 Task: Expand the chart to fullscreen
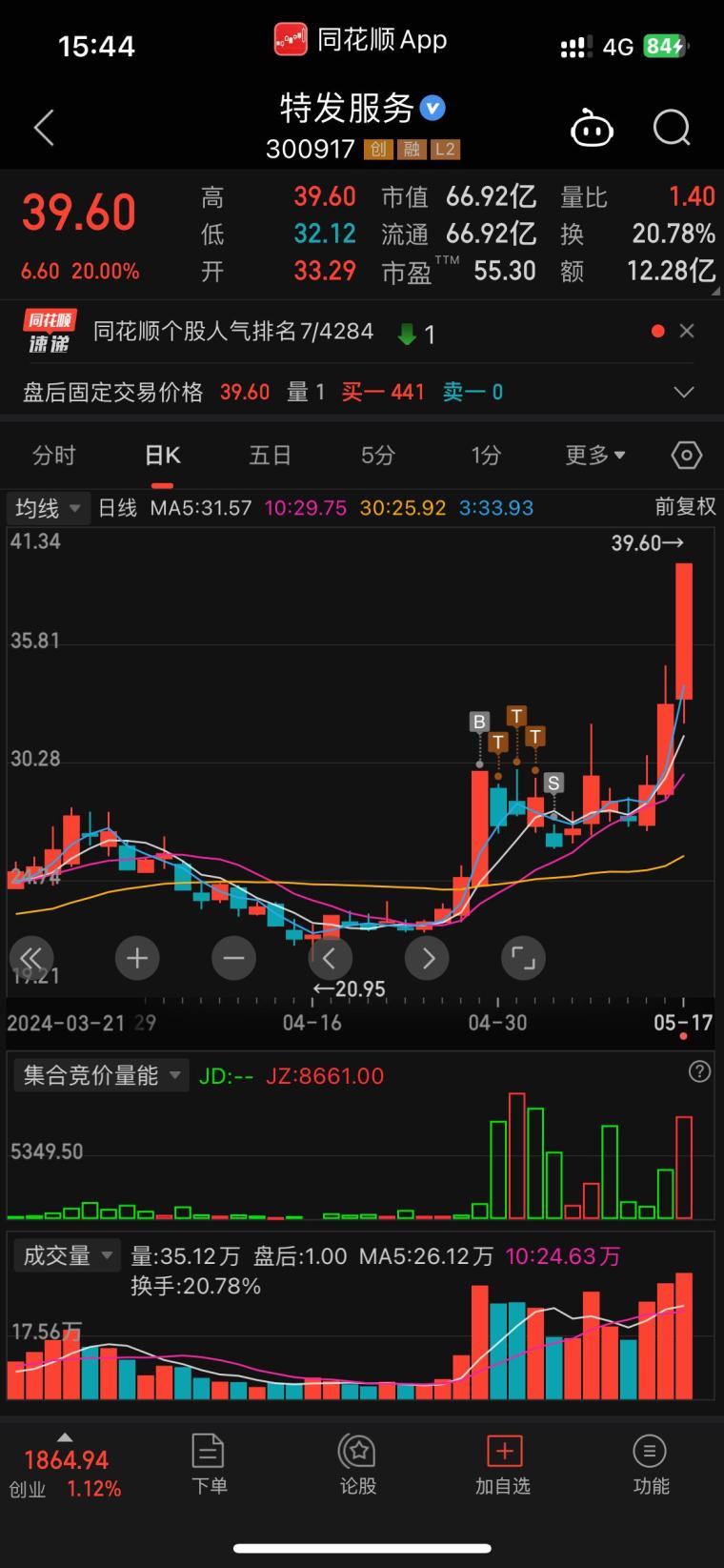click(524, 958)
